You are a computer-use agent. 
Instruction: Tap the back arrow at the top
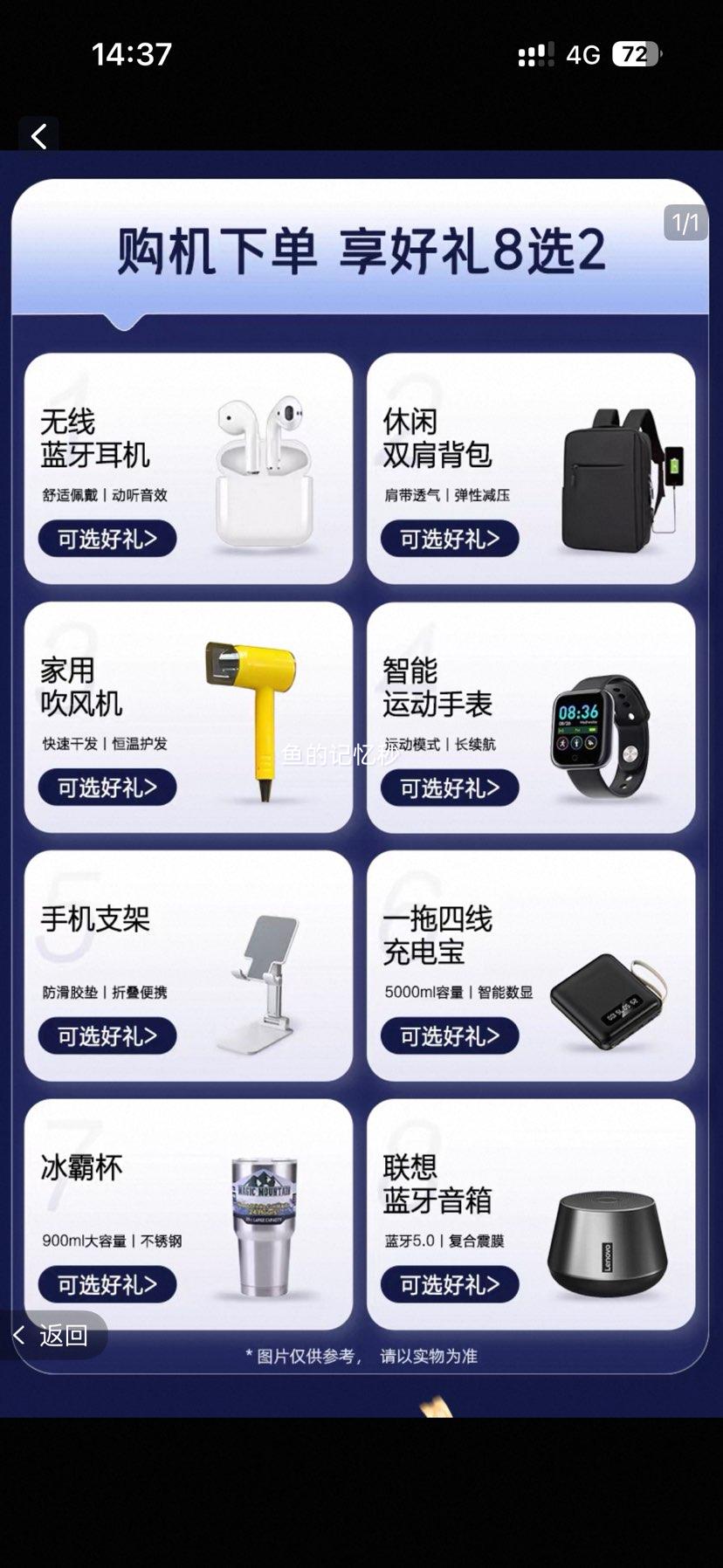click(39, 136)
